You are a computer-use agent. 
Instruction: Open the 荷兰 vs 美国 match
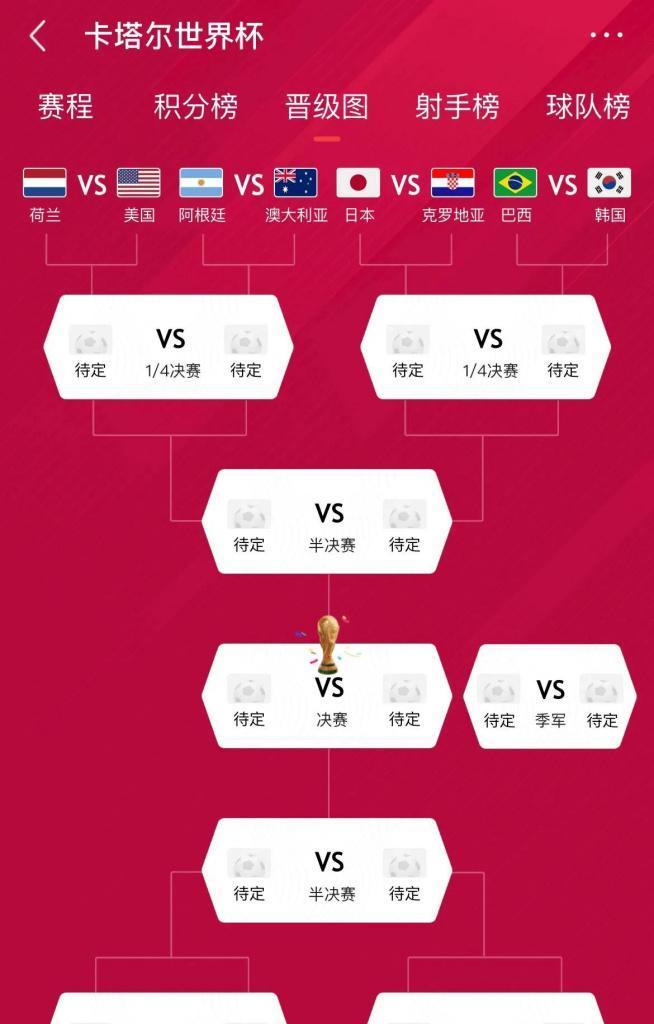(91, 195)
